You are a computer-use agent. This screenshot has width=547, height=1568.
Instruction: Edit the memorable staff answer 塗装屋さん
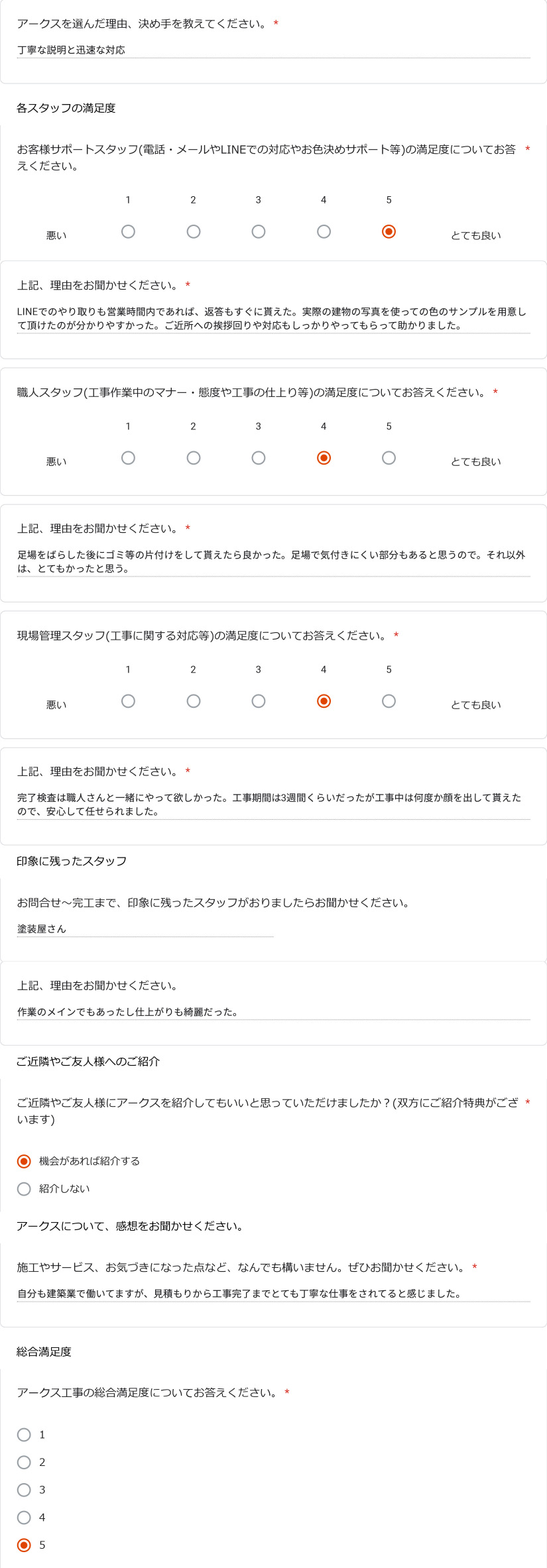[145, 928]
